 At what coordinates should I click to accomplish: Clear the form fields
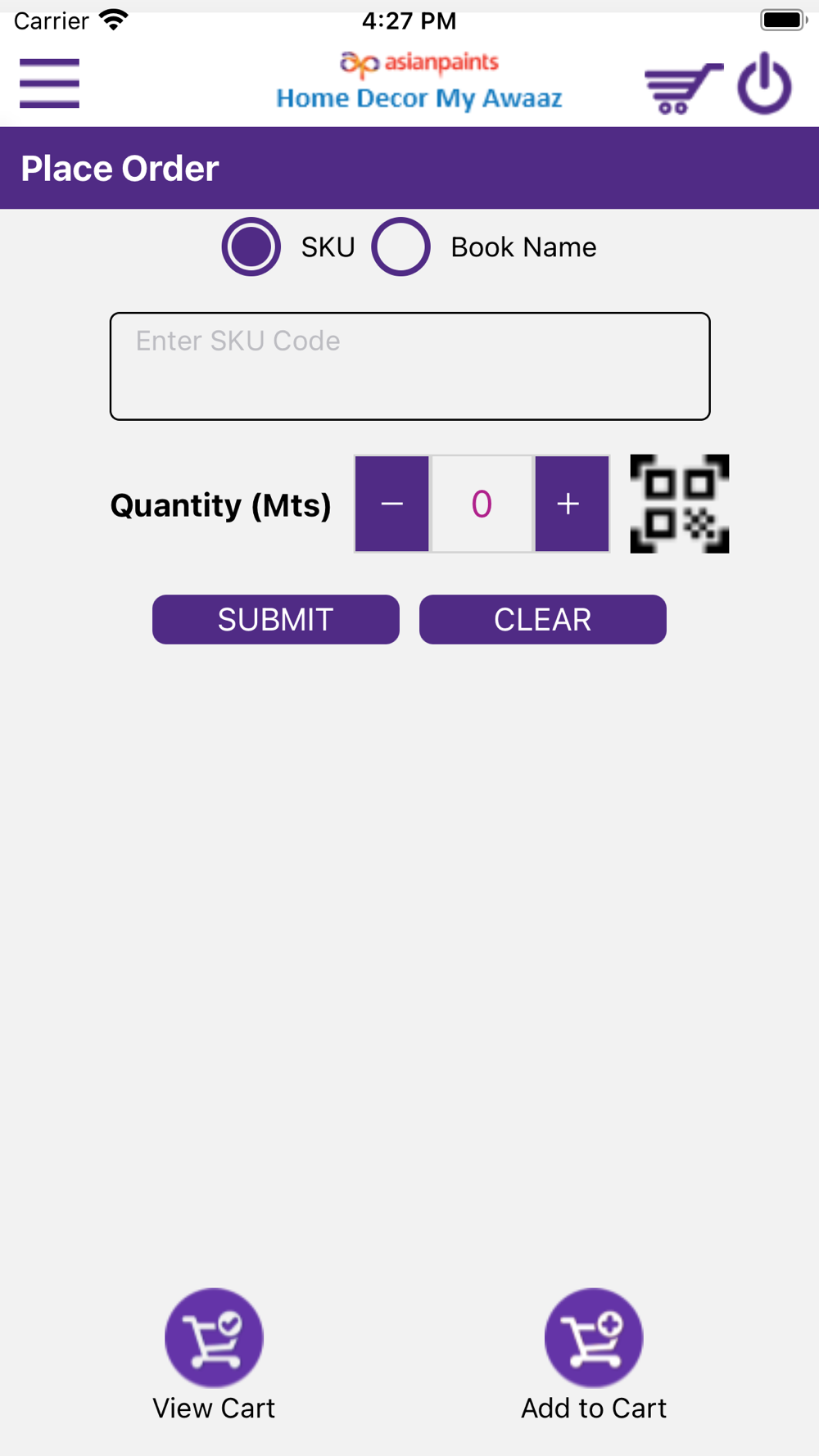click(543, 620)
